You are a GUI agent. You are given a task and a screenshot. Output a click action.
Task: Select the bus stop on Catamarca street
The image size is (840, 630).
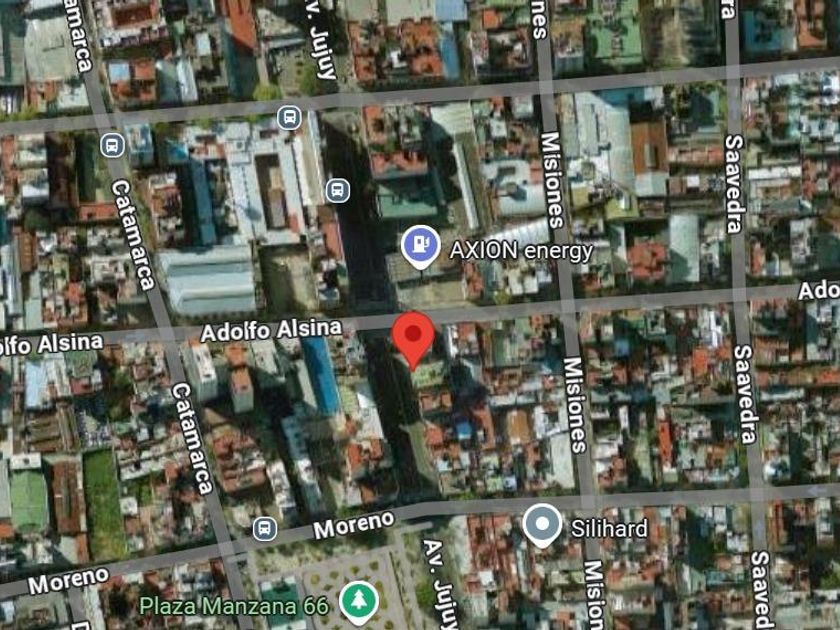[112, 145]
